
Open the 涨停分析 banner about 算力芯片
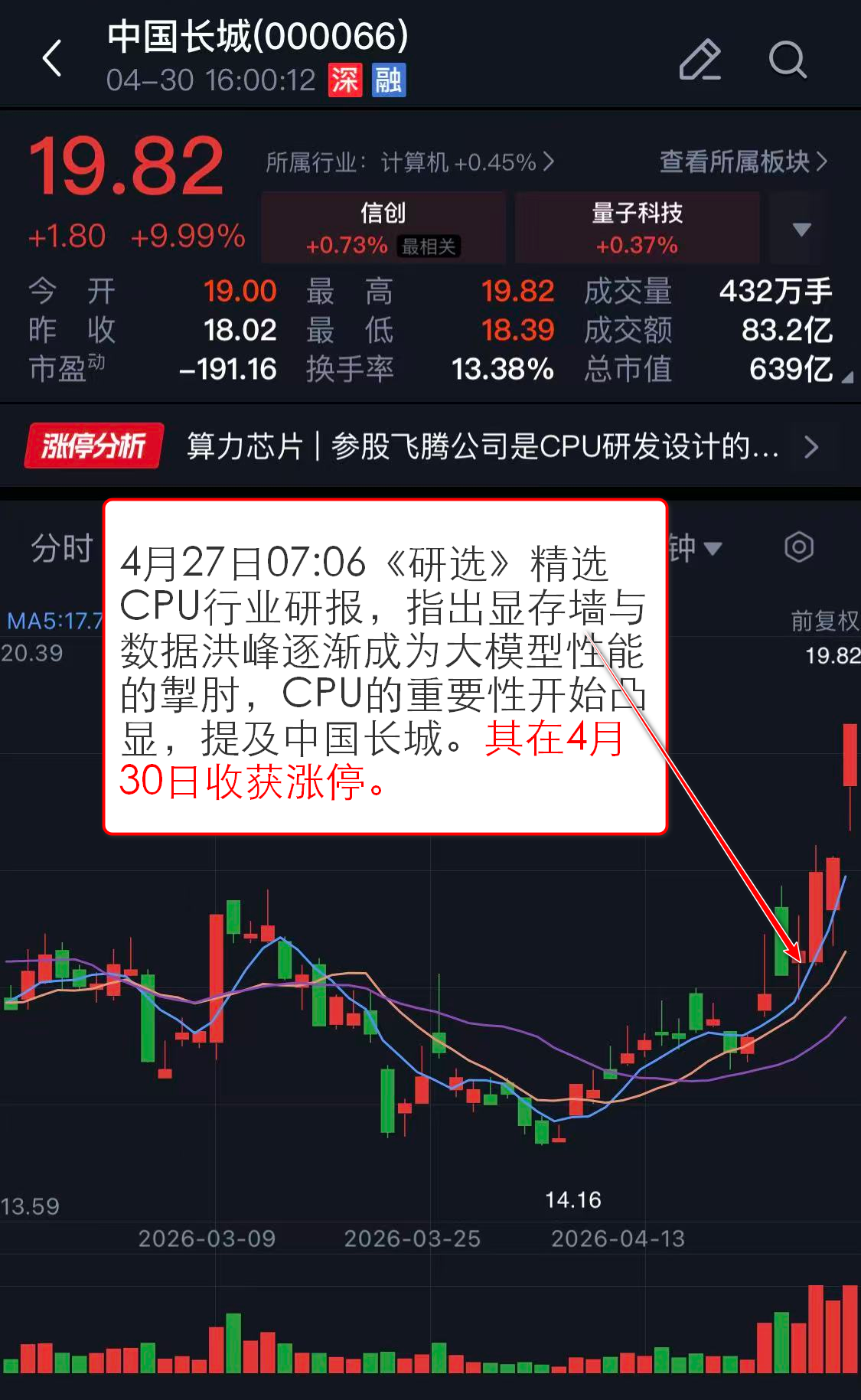click(429, 446)
